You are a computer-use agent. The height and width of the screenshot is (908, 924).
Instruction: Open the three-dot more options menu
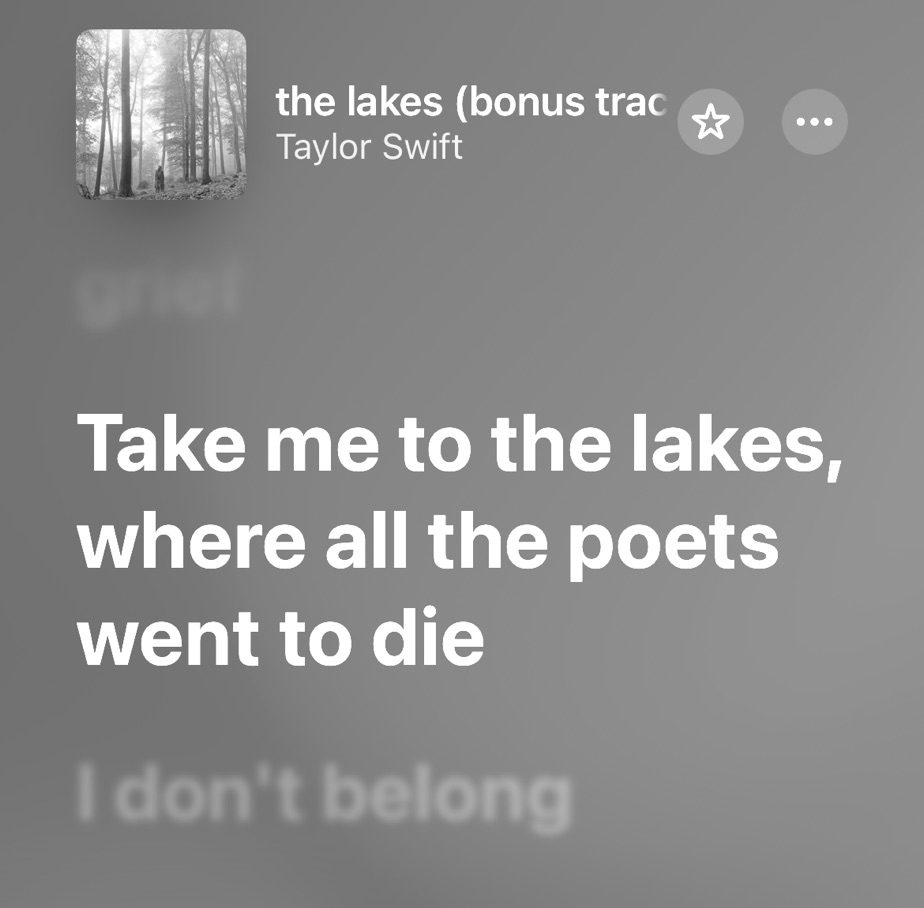point(814,122)
